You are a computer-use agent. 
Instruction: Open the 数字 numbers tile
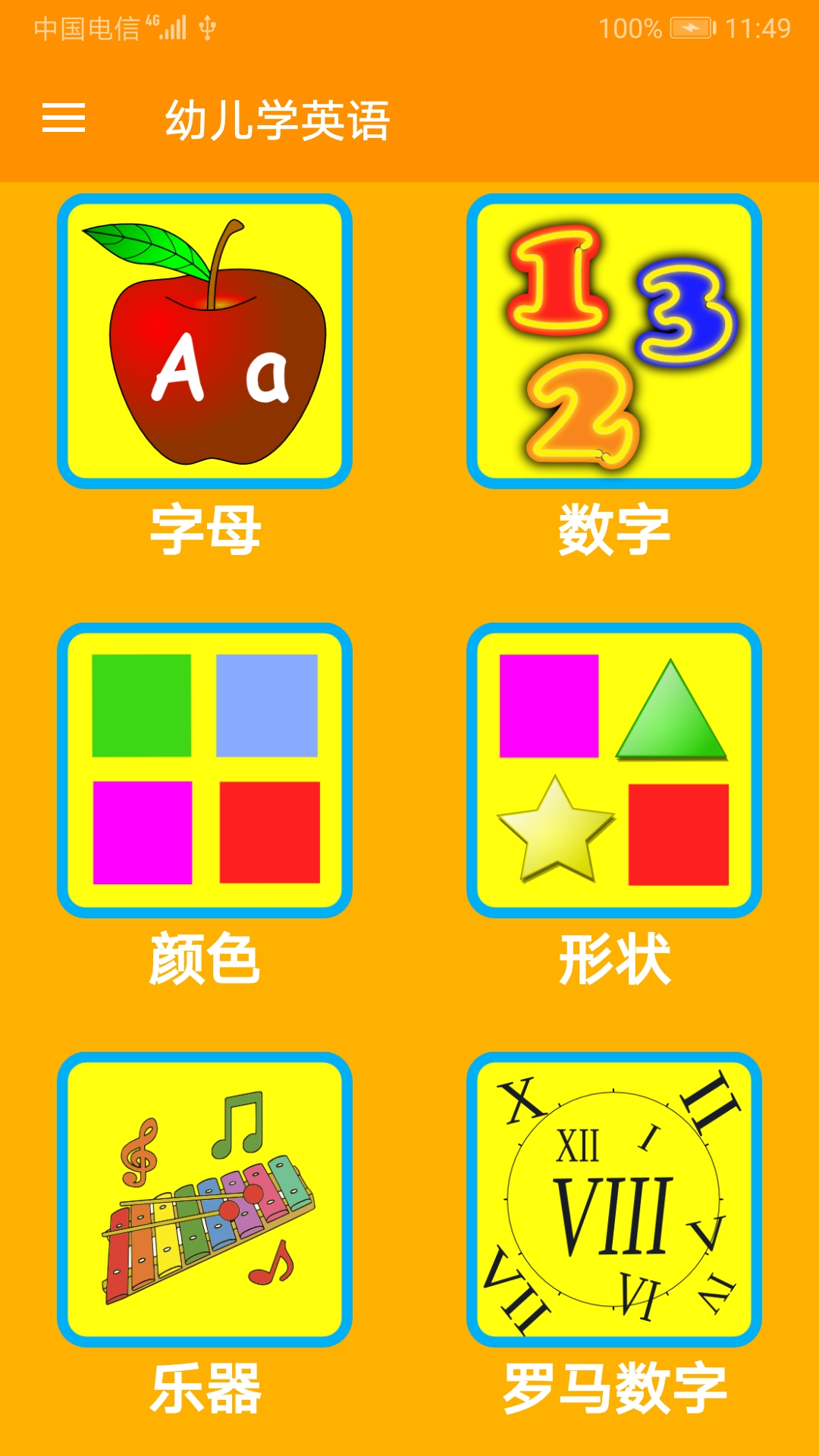(x=614, y=341)
